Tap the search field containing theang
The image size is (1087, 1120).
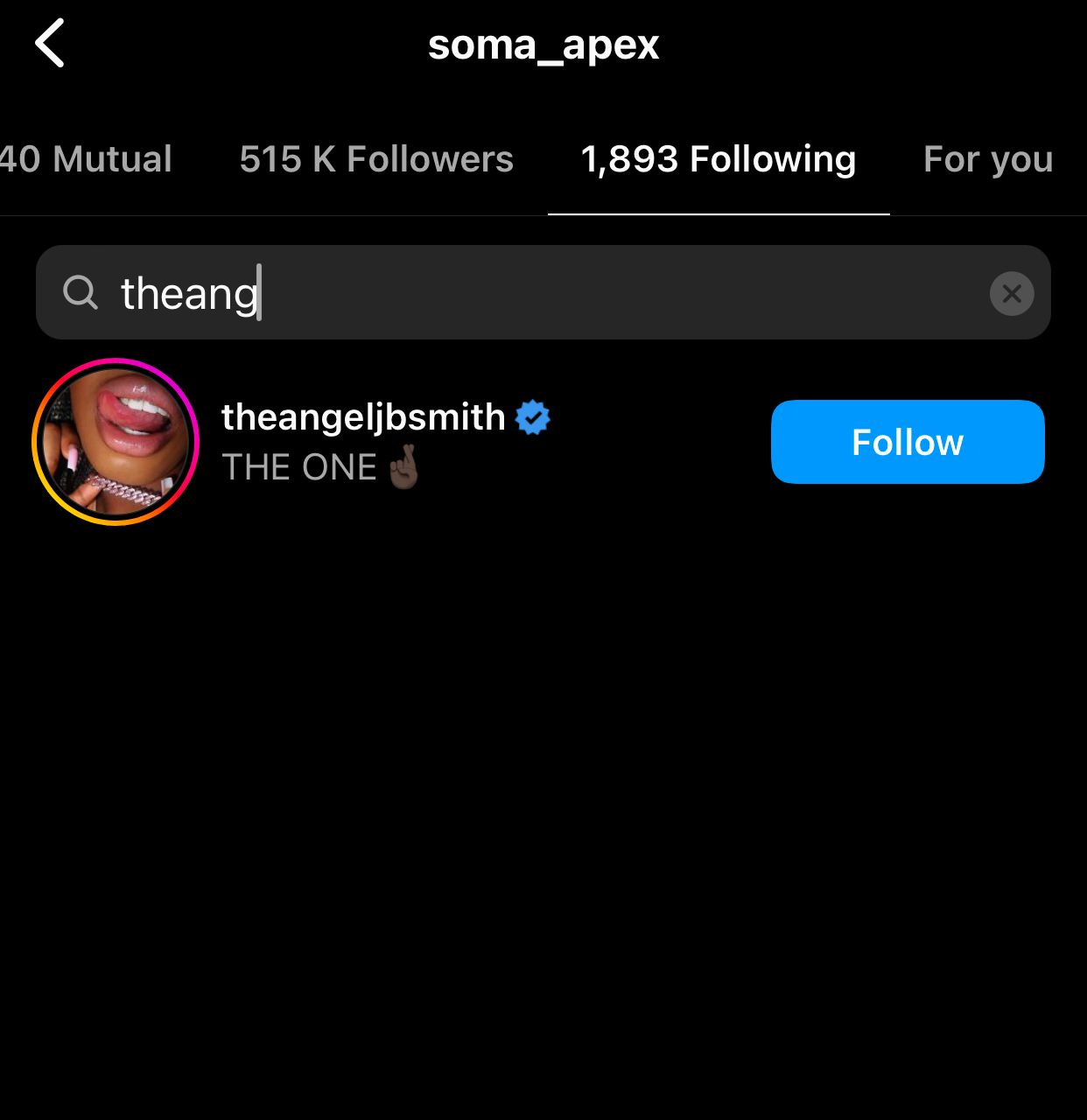click(x=525, y=293)
